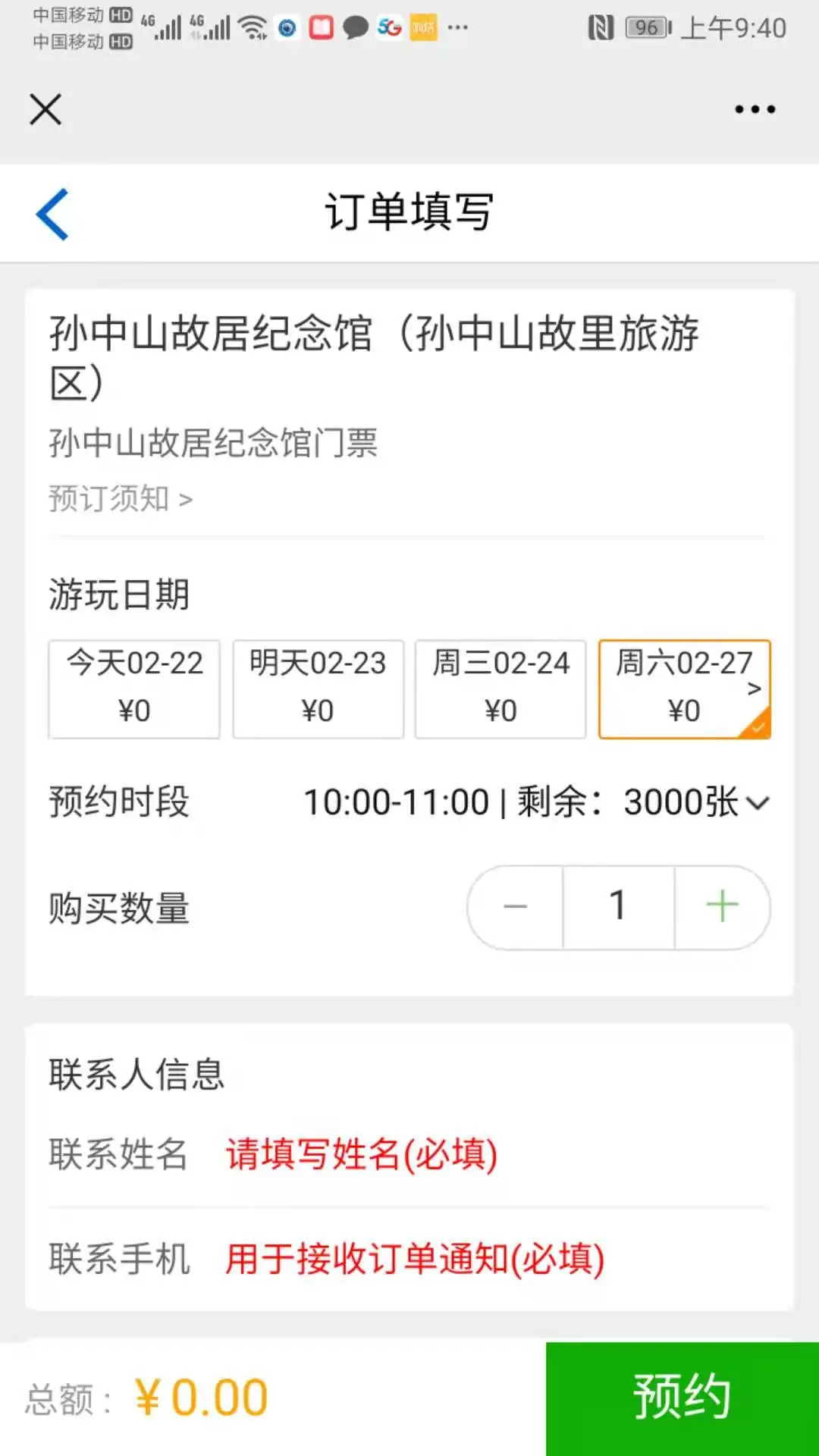The height and width of the screenshot is (1456, 819).
Task: Open more dates via the 周六02-27 tile
Action: click(x=685, y=689)
